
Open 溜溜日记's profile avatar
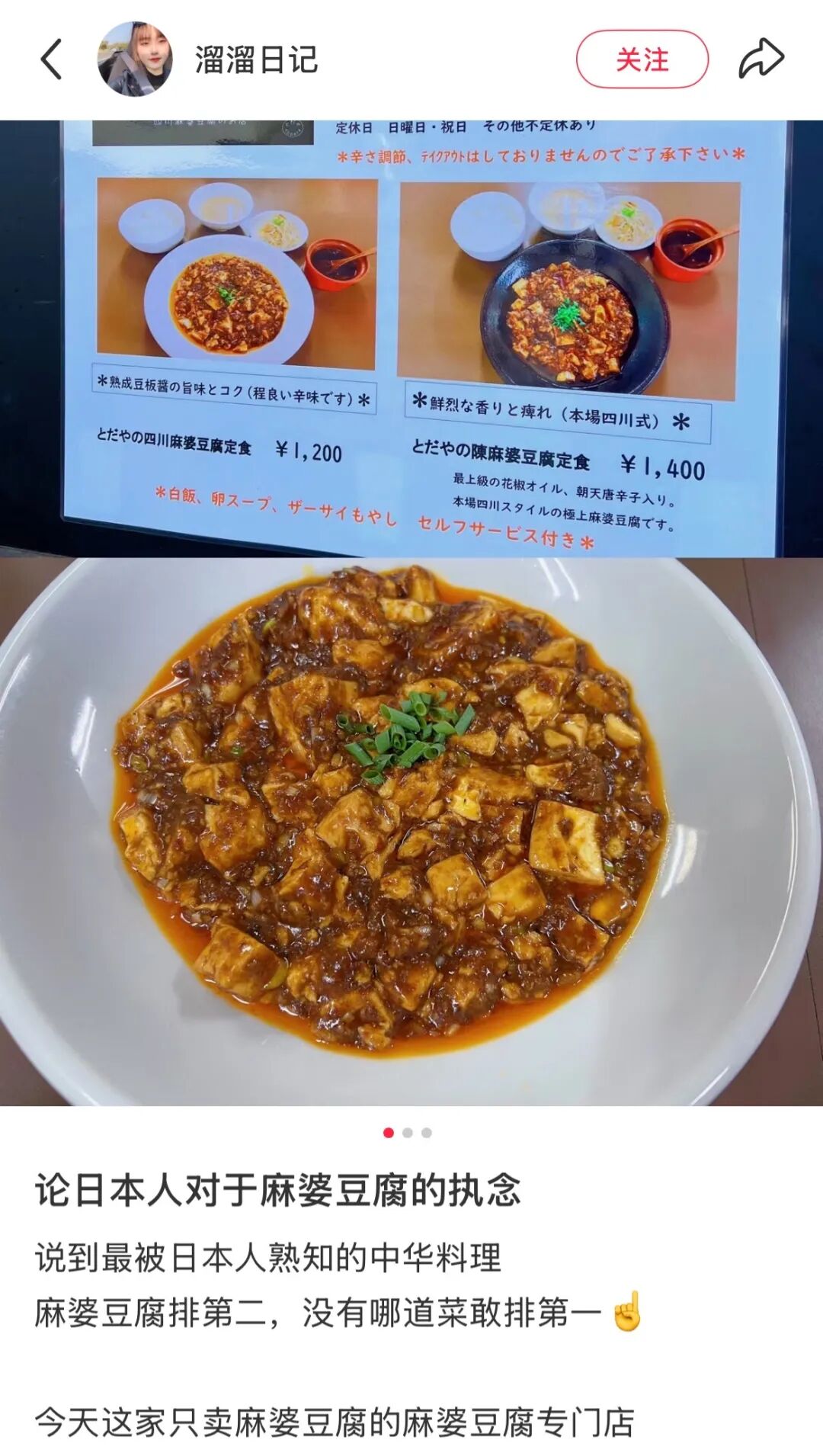(135, 59)
